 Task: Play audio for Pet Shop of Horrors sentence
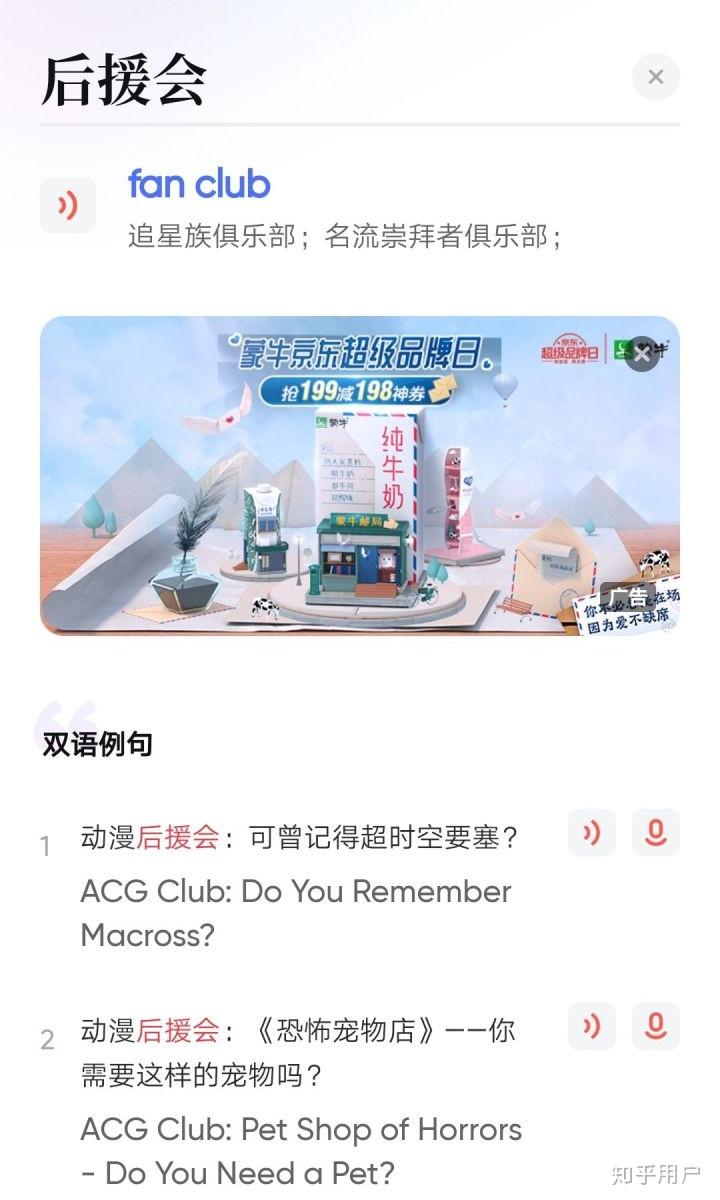pos(592,1026)
